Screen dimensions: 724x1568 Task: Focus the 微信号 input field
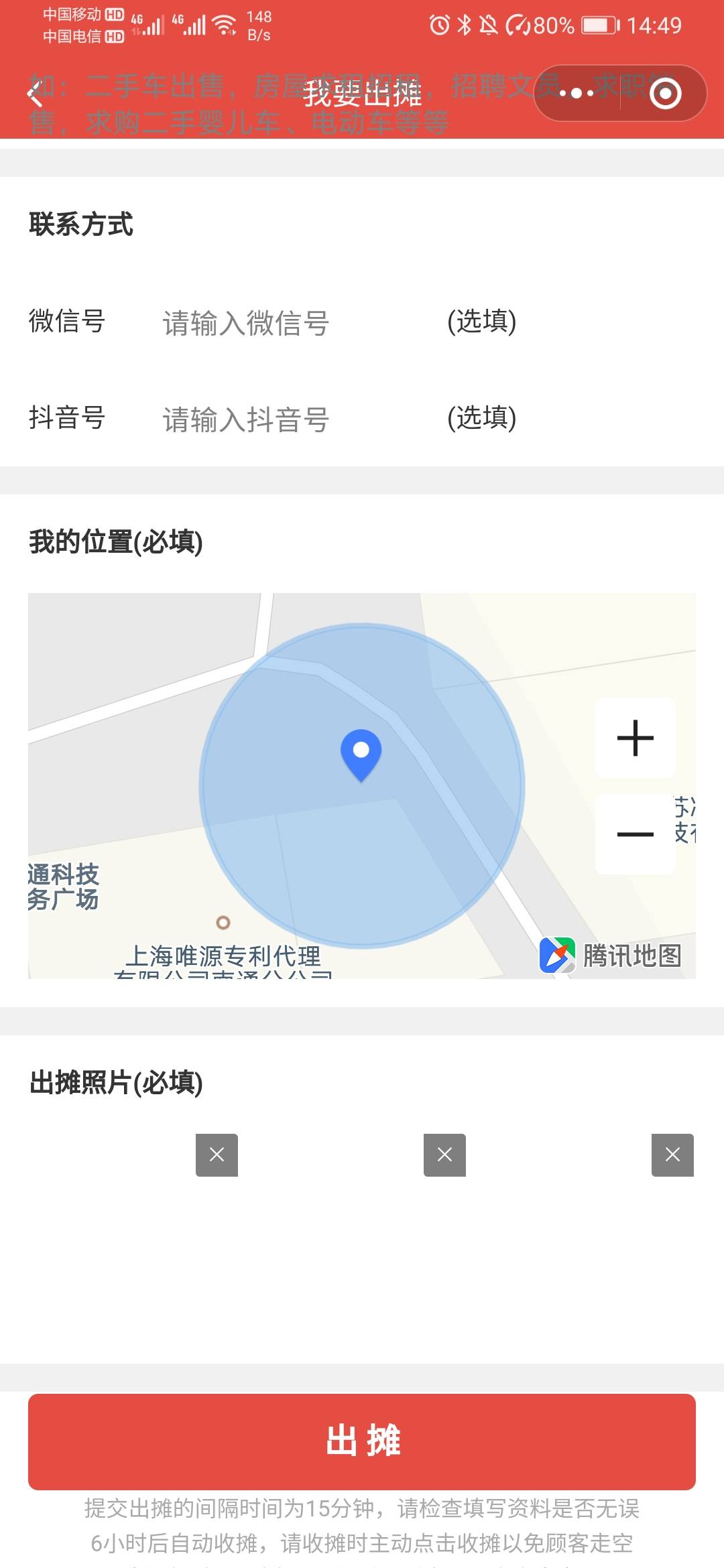pyautogui.click(x=295, y=322)
